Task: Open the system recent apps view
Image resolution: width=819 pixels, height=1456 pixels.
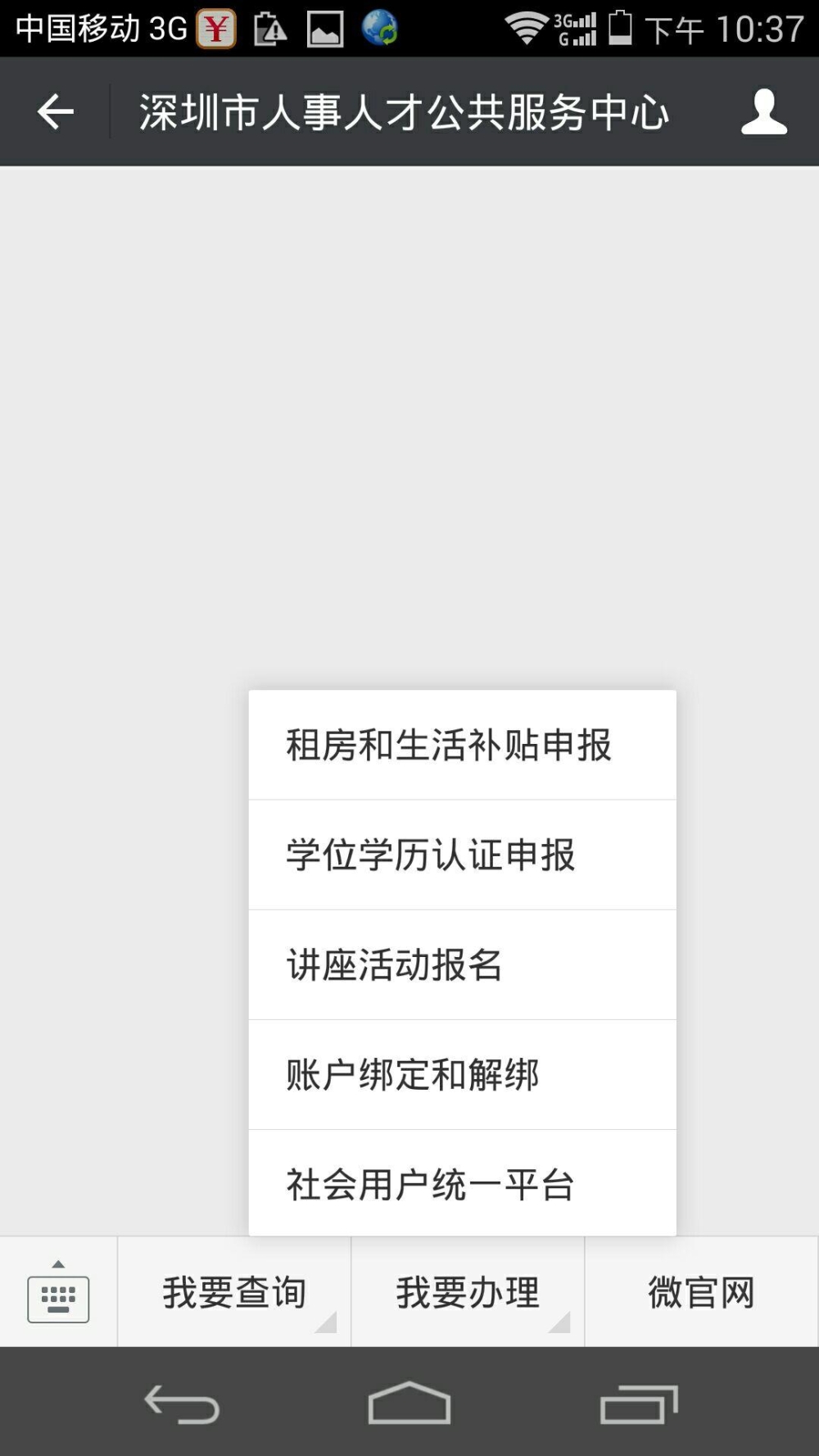Action: point(639,1404)
